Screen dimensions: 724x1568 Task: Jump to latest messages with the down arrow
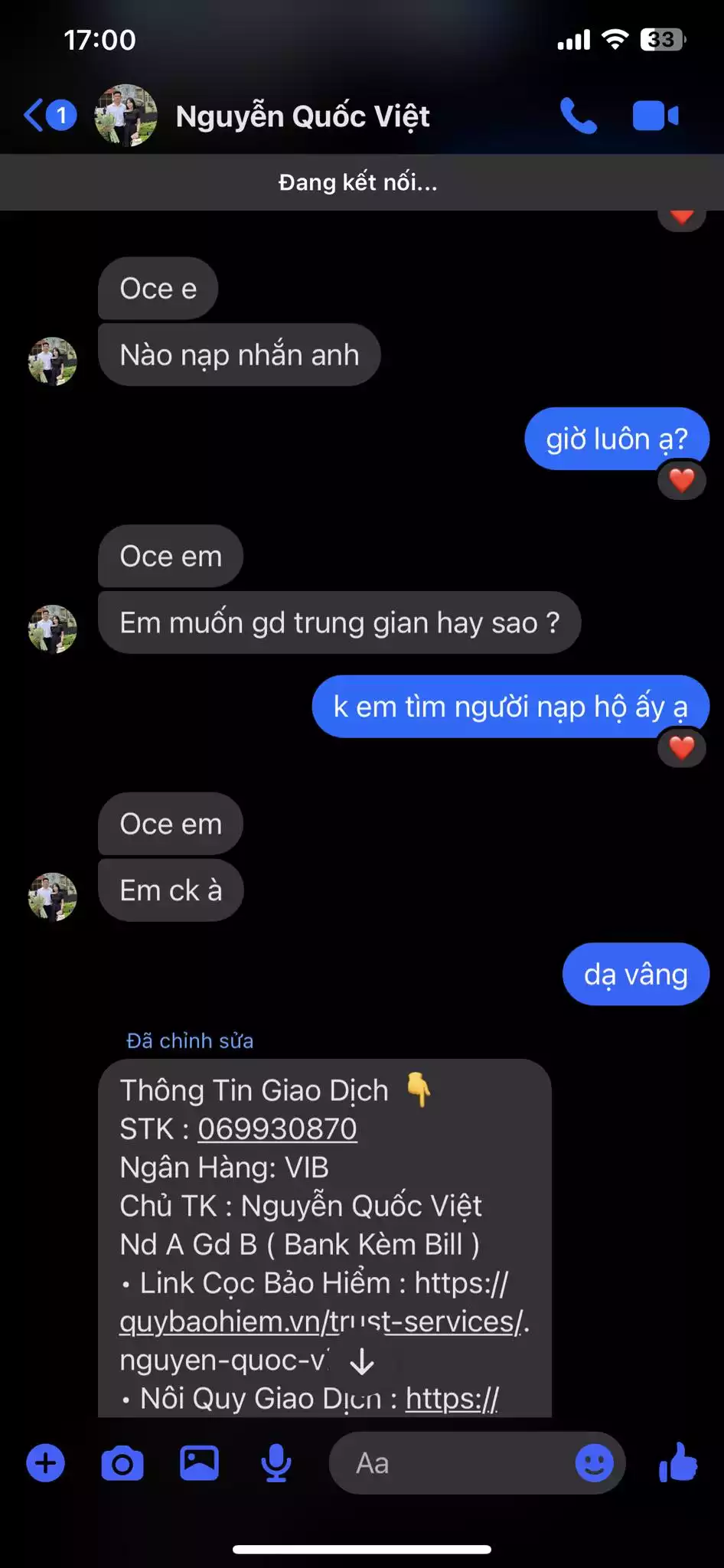(x=361, y=1361)
